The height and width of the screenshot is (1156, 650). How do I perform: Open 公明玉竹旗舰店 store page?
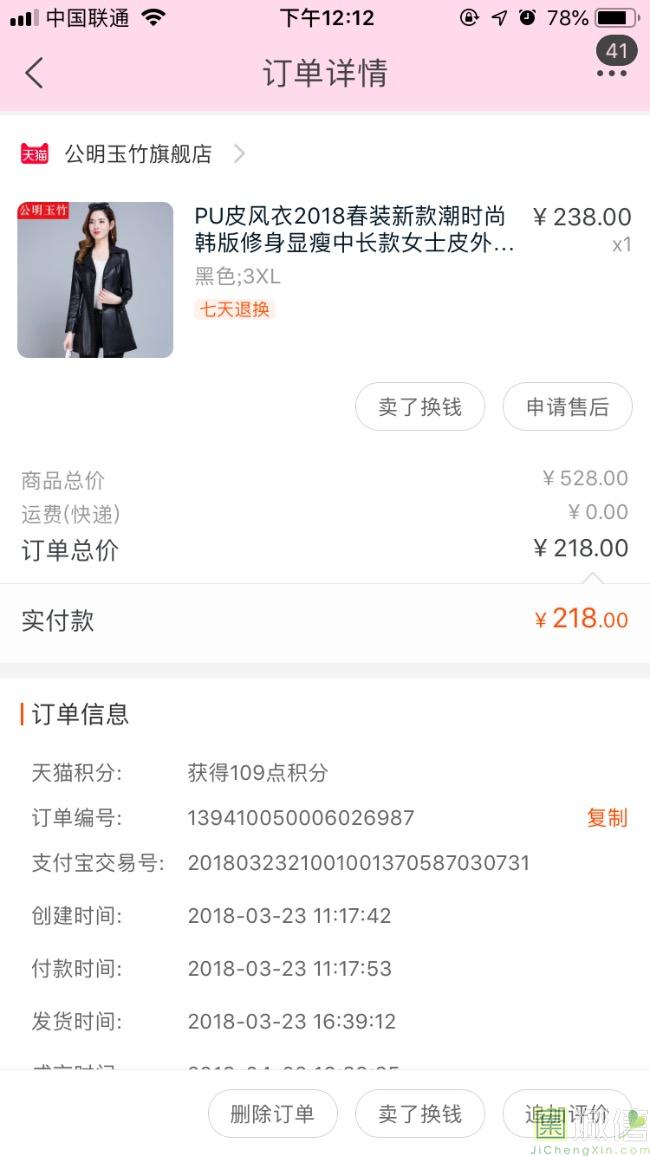(138, 154)
